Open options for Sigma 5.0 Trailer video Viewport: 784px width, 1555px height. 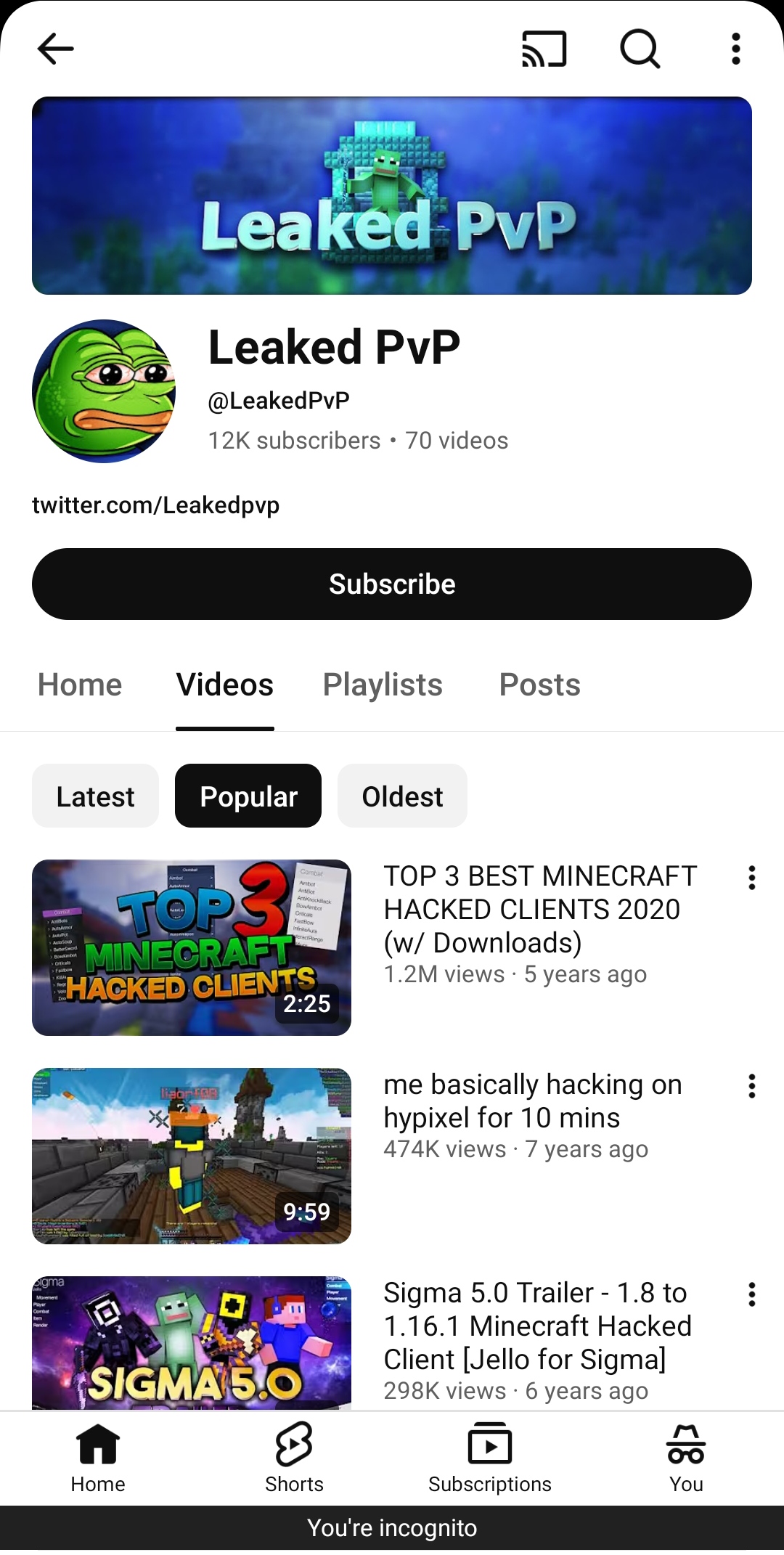click(x=752, y=1294)
